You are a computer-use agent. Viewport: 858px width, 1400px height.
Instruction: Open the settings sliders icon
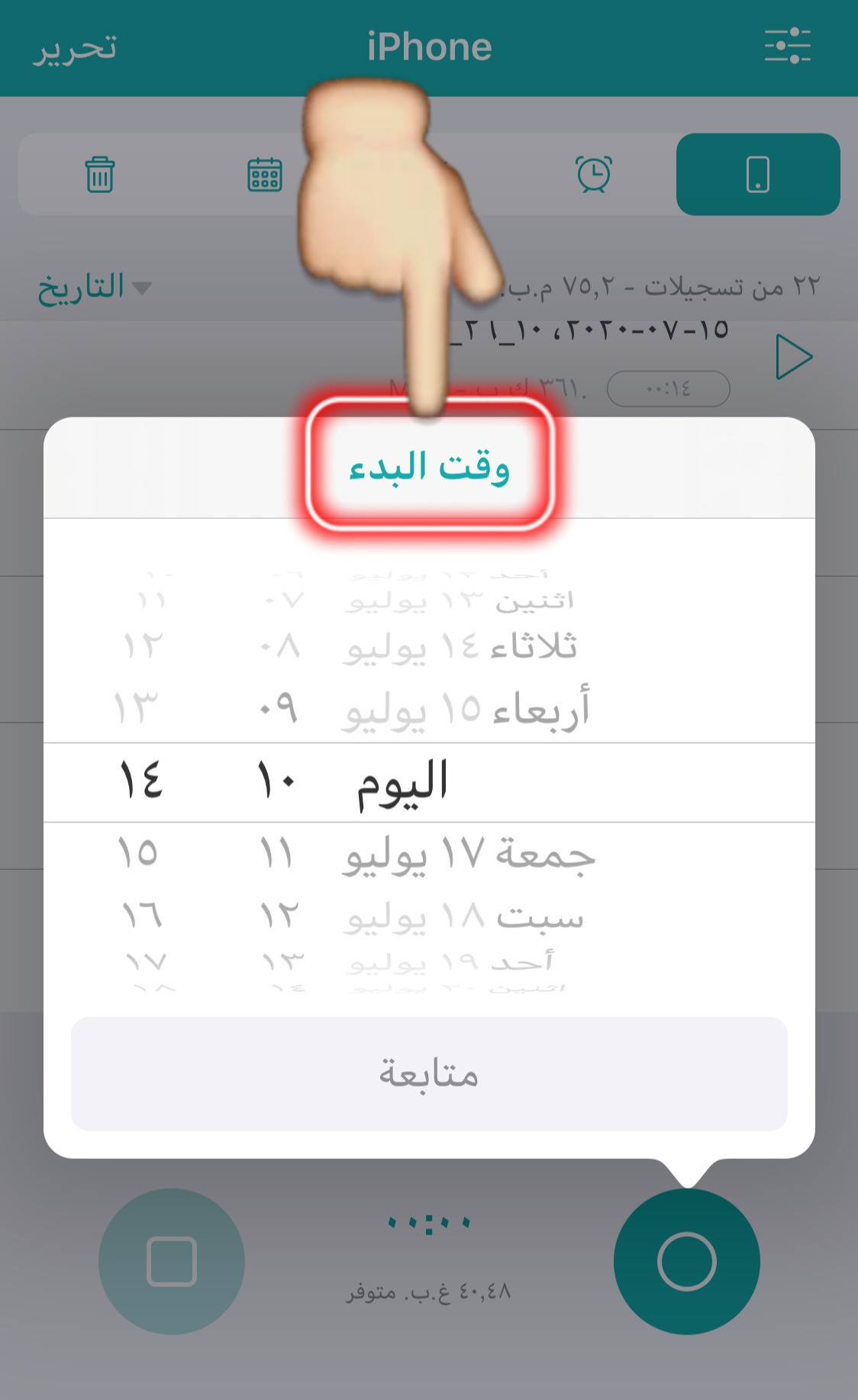(x=787, y=47)
